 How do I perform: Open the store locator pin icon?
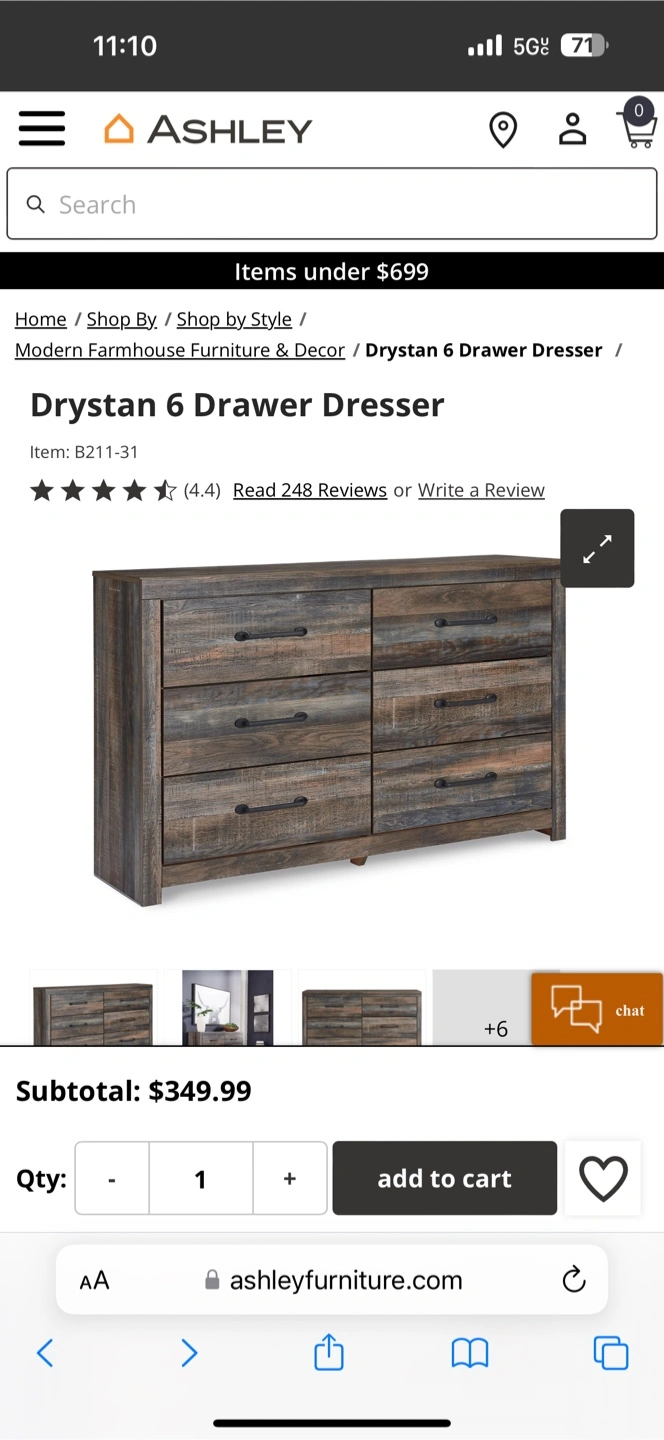pyautogui.click(x=503, y=130)
